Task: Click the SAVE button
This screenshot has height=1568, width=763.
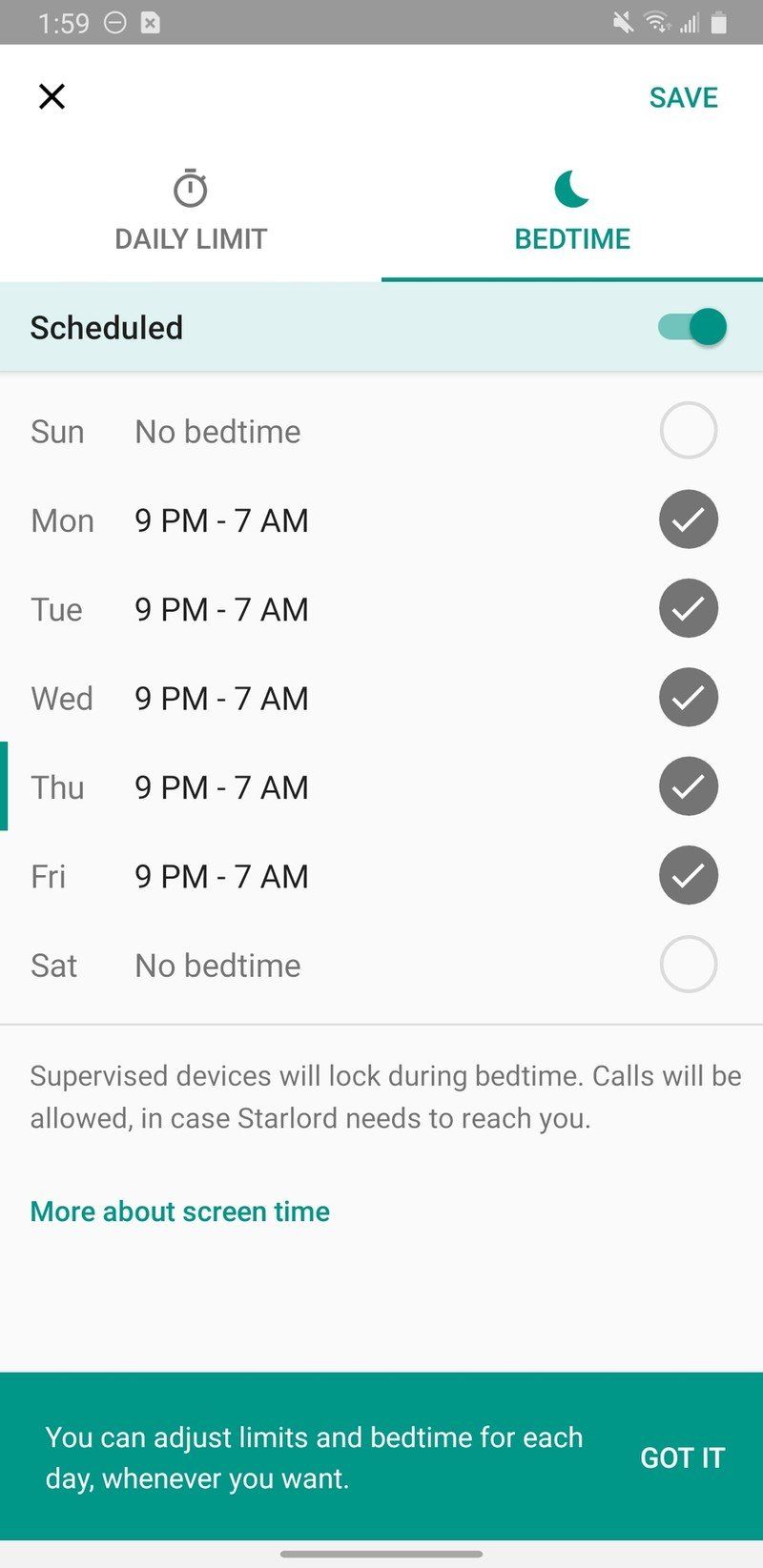Action: [x=683, y=96]
